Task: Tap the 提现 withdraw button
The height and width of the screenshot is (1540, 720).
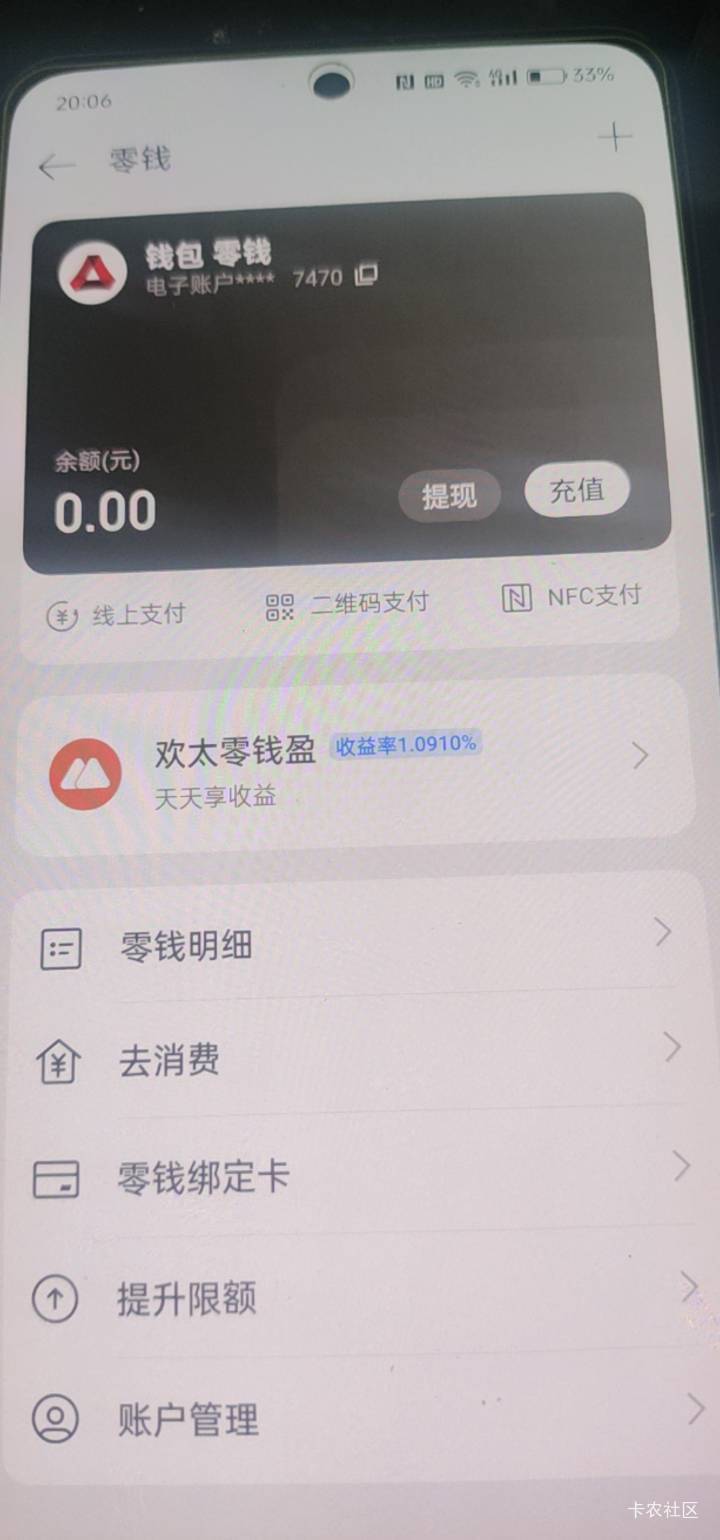Action: click(x=449, y=495)
